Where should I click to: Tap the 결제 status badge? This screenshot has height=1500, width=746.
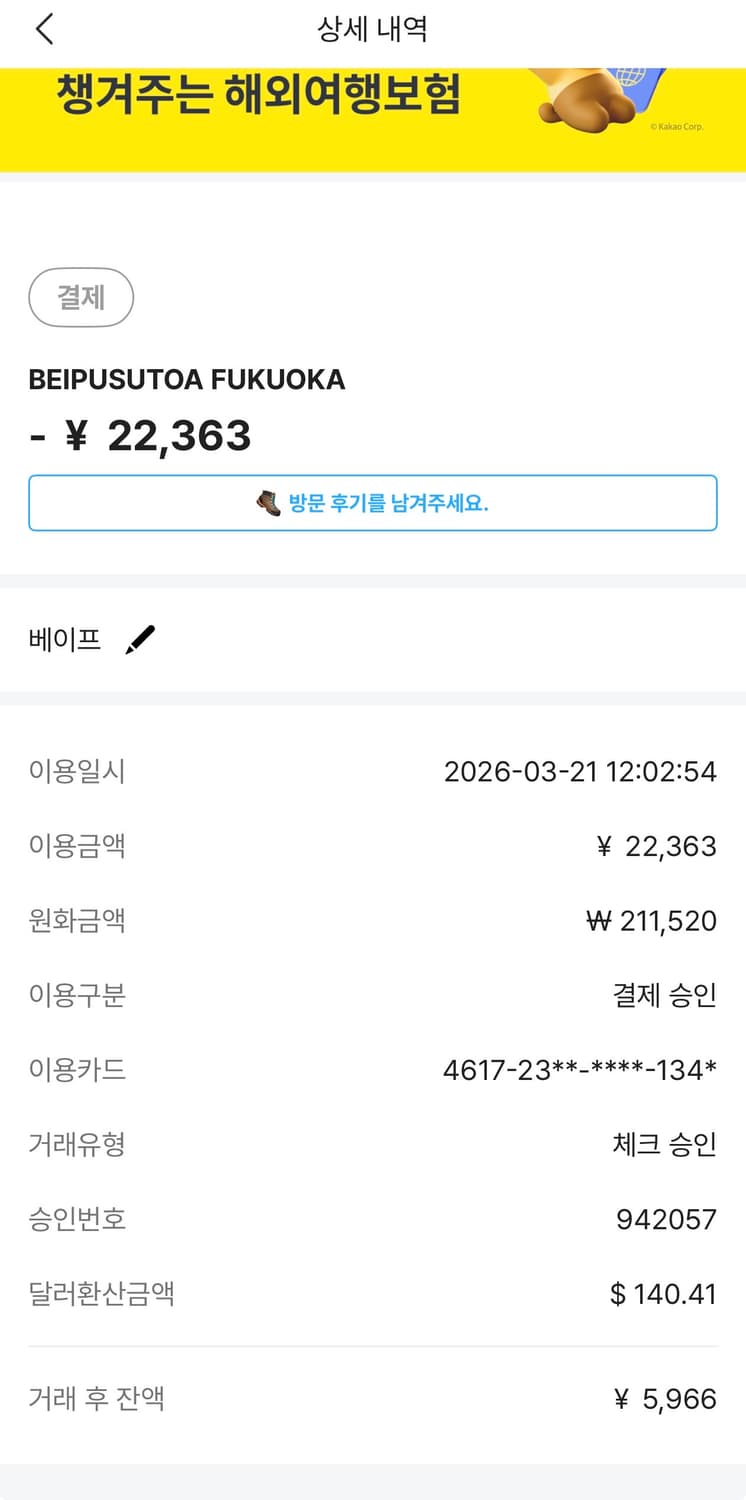tap(81, 297)
